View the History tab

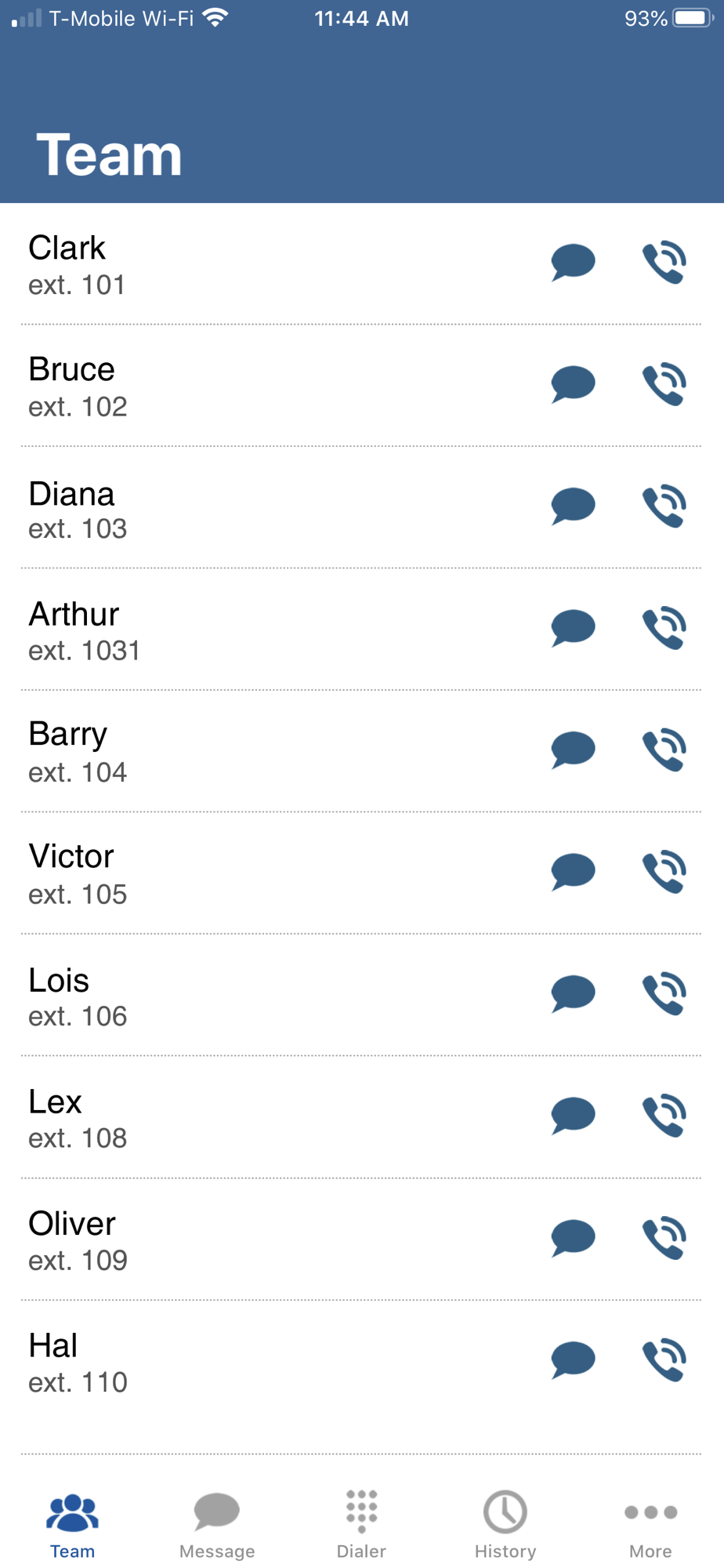pos(505,1525)
